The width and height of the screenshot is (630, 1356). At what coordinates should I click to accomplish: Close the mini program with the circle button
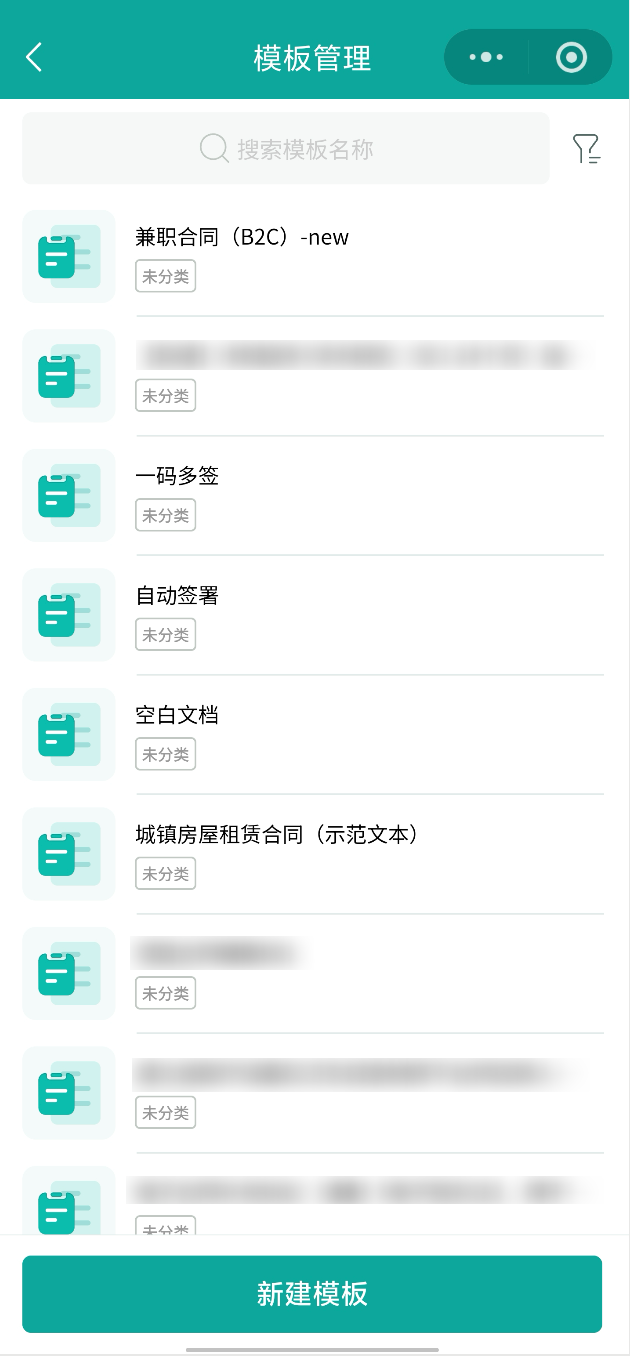click(571, 57)
